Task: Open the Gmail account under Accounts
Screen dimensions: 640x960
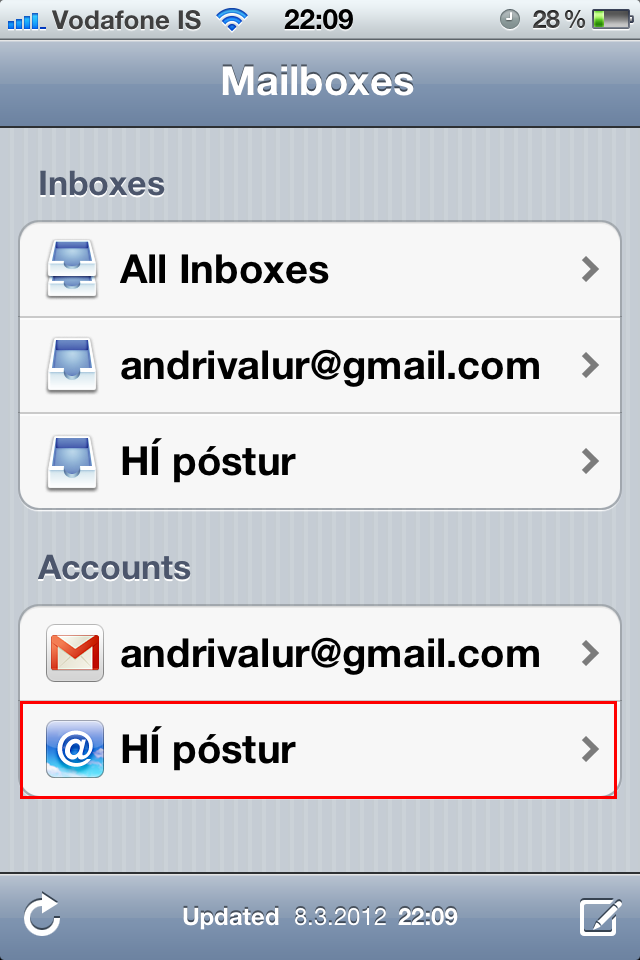Action: (x=320, y=654)
